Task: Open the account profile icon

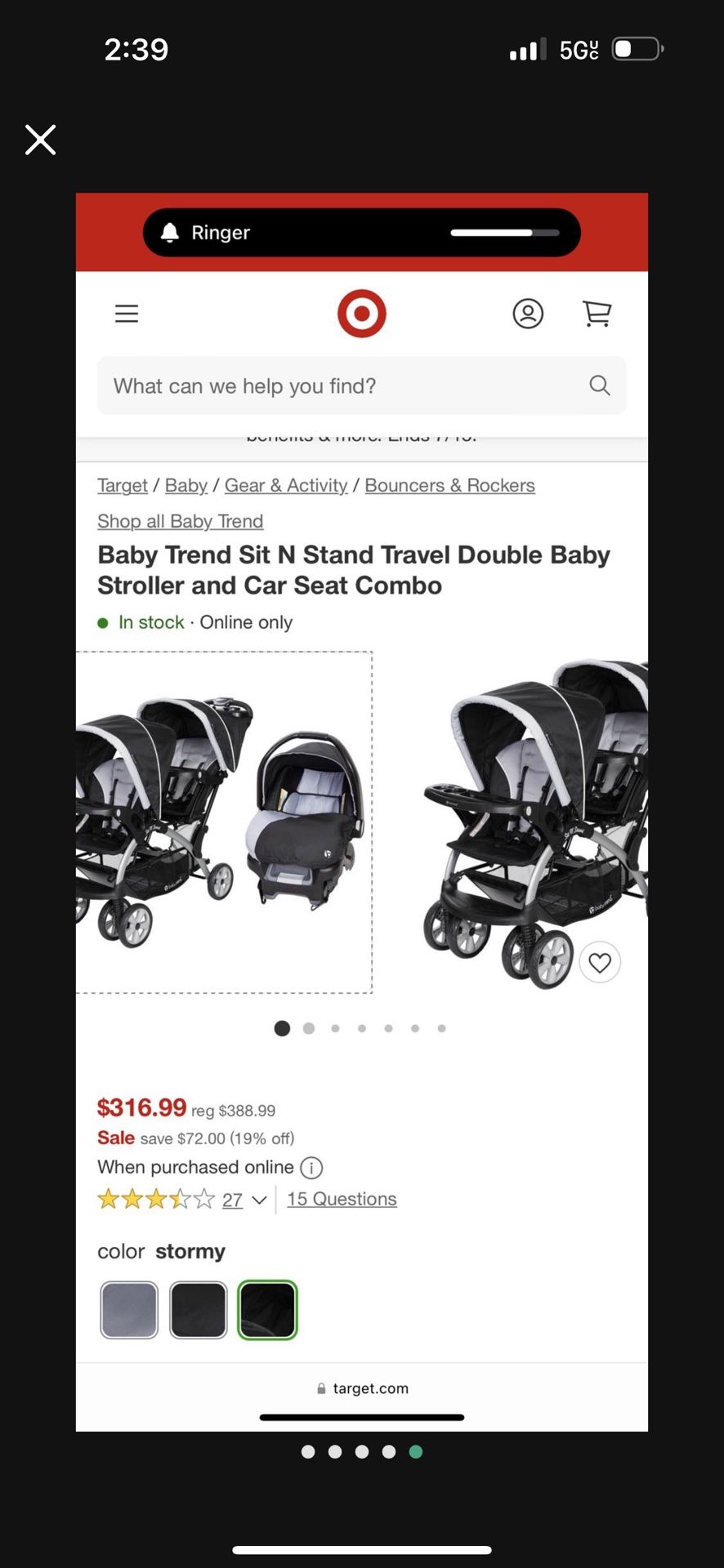Action: (528, 313)
